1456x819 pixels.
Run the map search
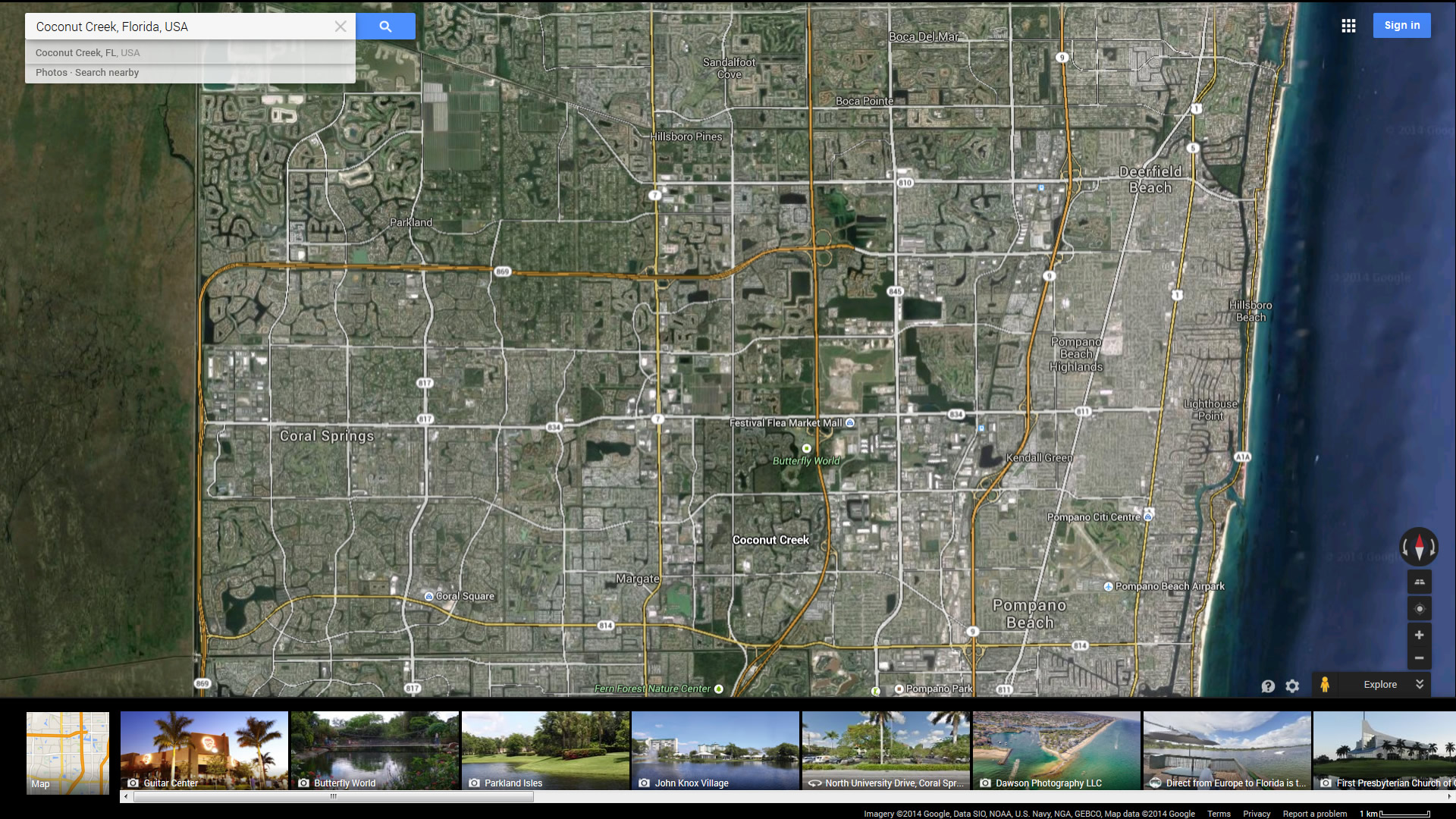pos(385,27)
